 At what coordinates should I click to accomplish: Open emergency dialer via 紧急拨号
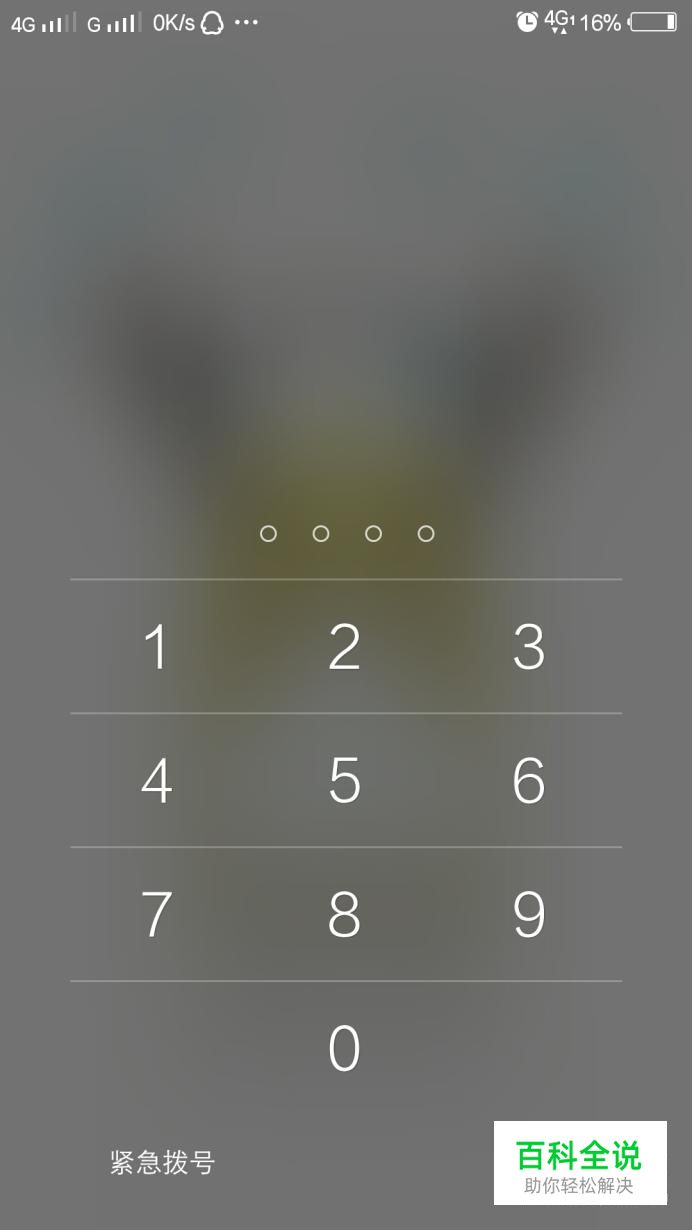pos(163,1163)
